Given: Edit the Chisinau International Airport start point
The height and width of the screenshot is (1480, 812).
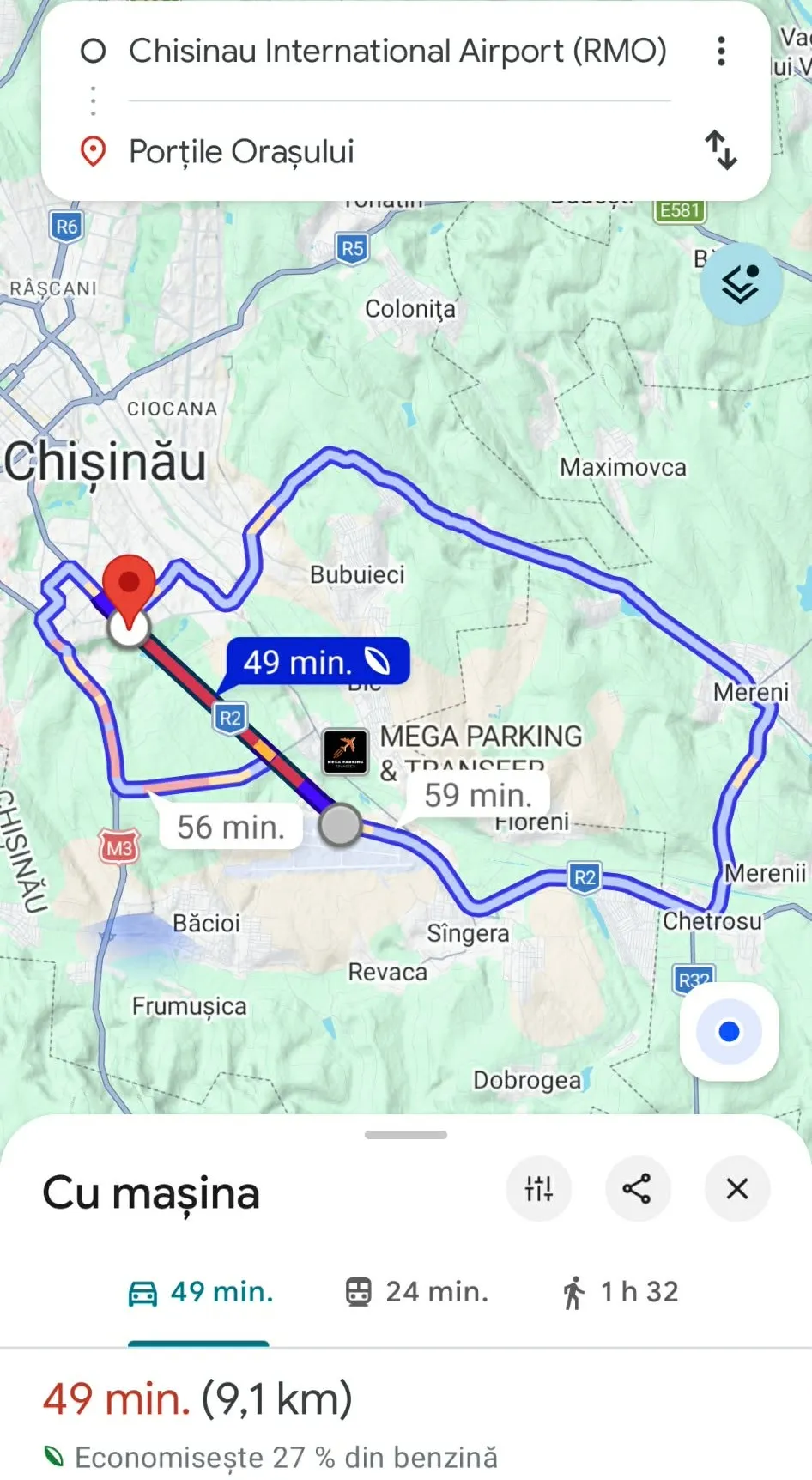Looking at the screenshot, I should click(397, 52).
